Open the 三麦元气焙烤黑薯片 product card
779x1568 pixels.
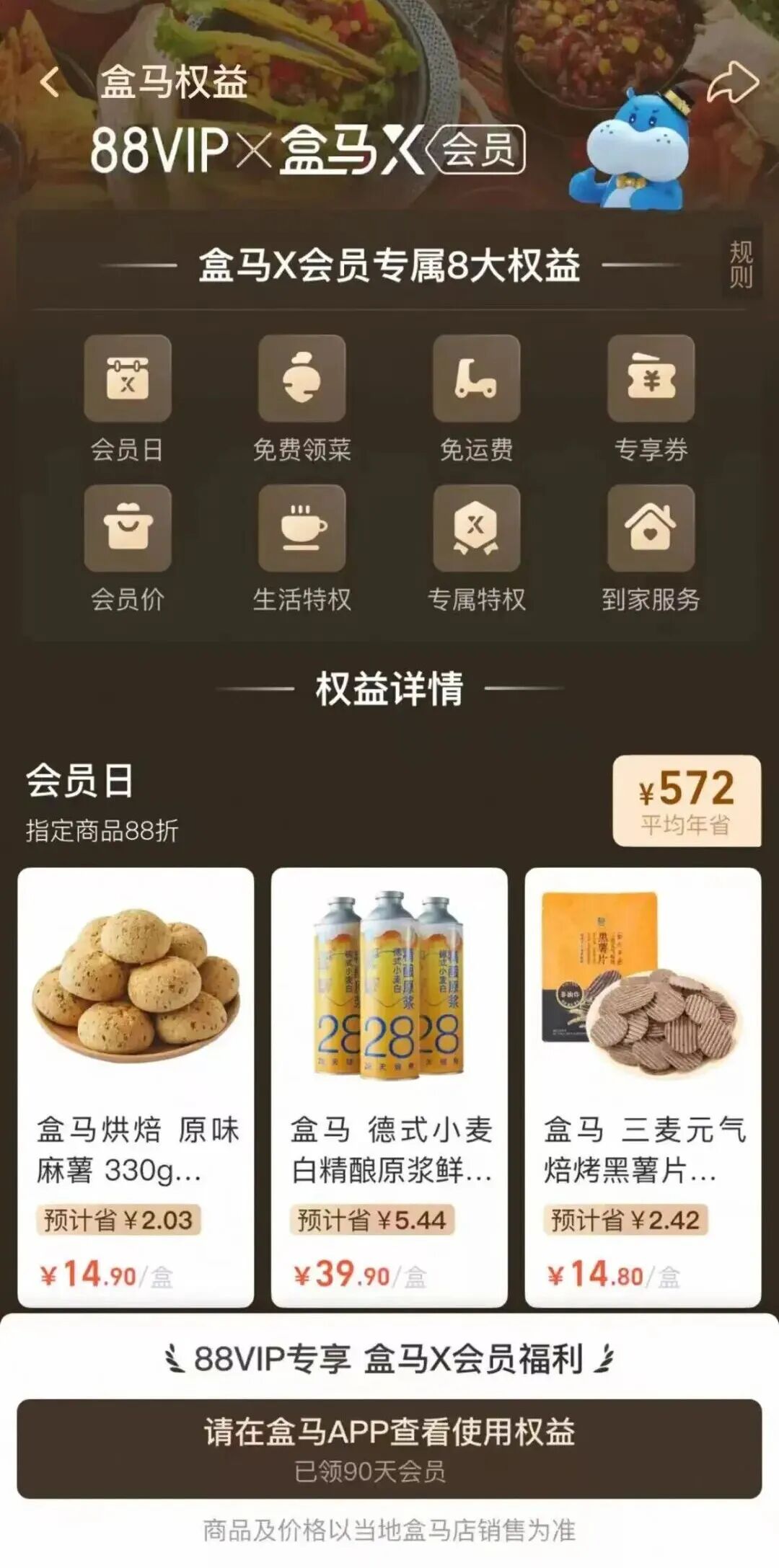click(643, 1086)
